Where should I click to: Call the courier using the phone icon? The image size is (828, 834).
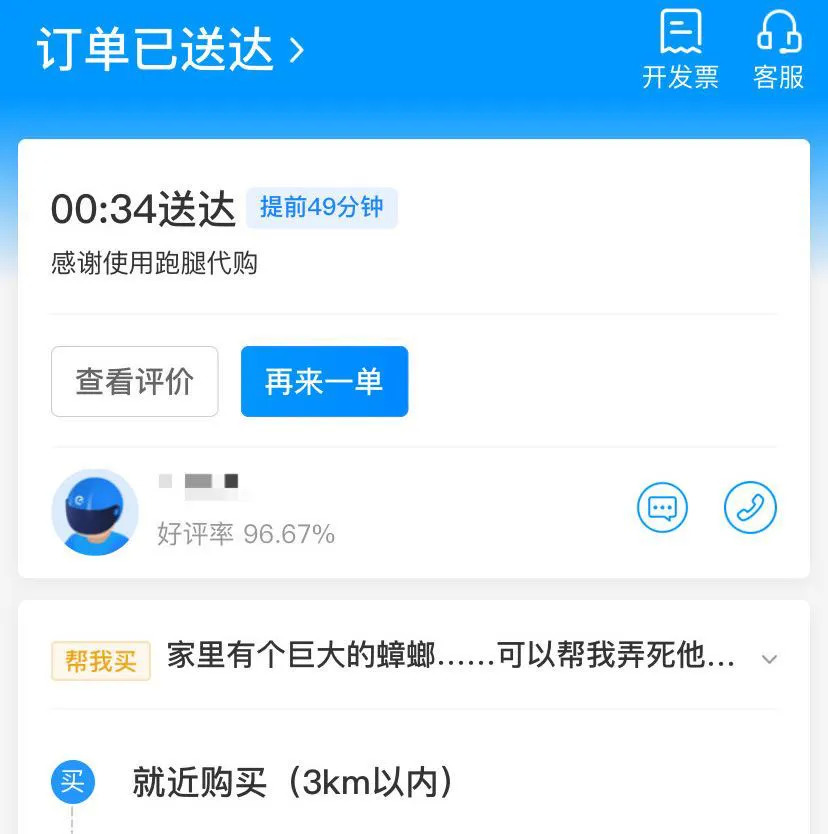pos(750,508)
